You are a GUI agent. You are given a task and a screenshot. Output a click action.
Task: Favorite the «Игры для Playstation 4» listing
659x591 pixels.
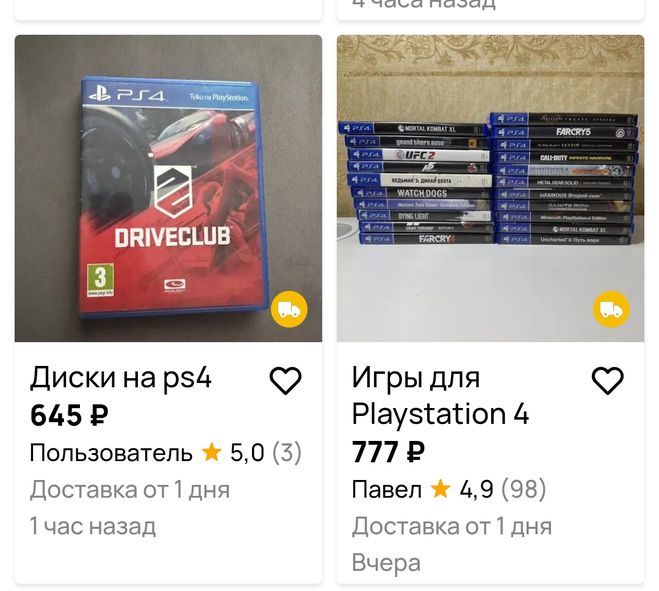pyautogui.click(x=607, y=380)
